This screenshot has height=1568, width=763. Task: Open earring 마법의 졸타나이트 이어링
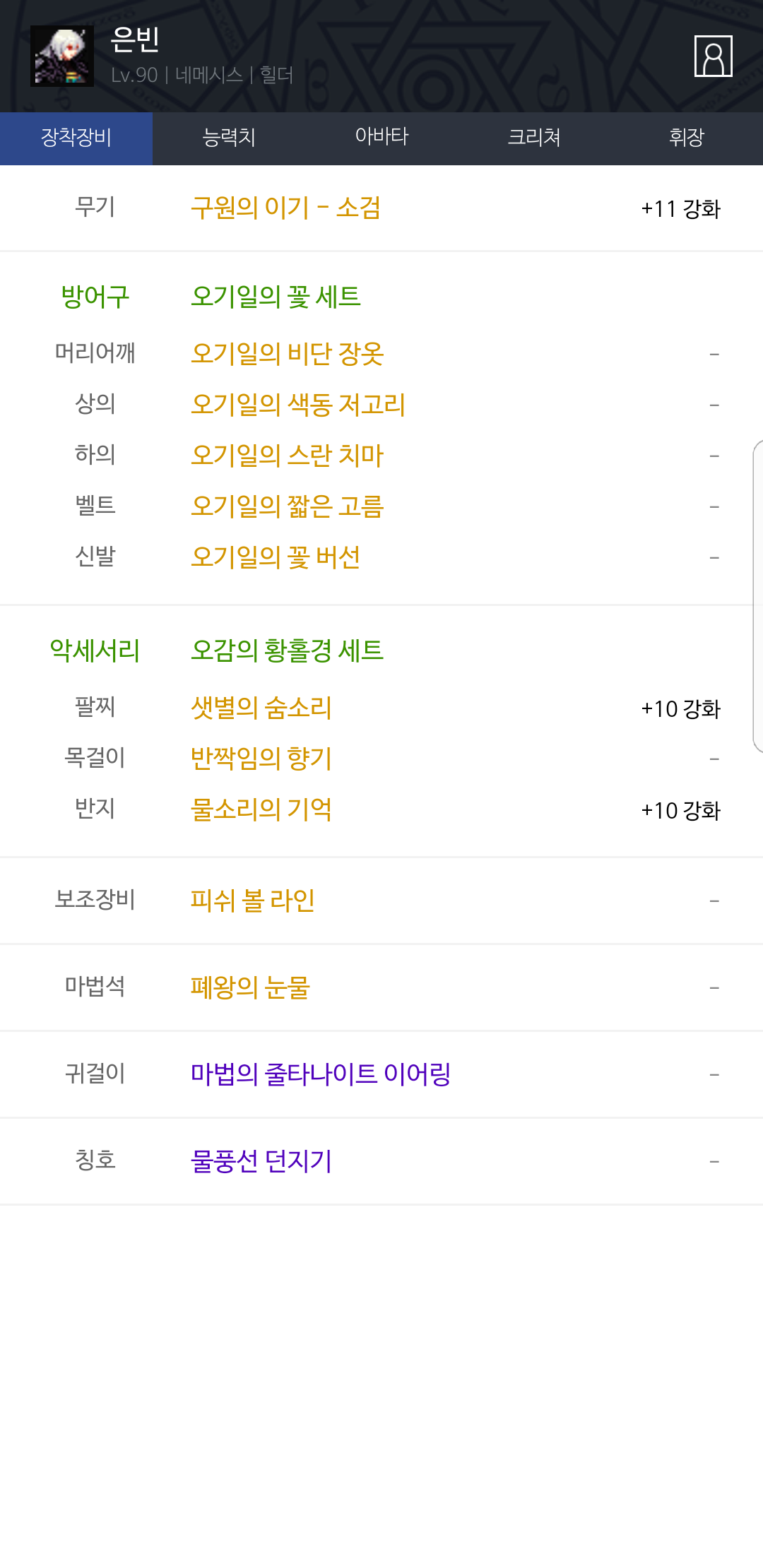point(321,1074)
